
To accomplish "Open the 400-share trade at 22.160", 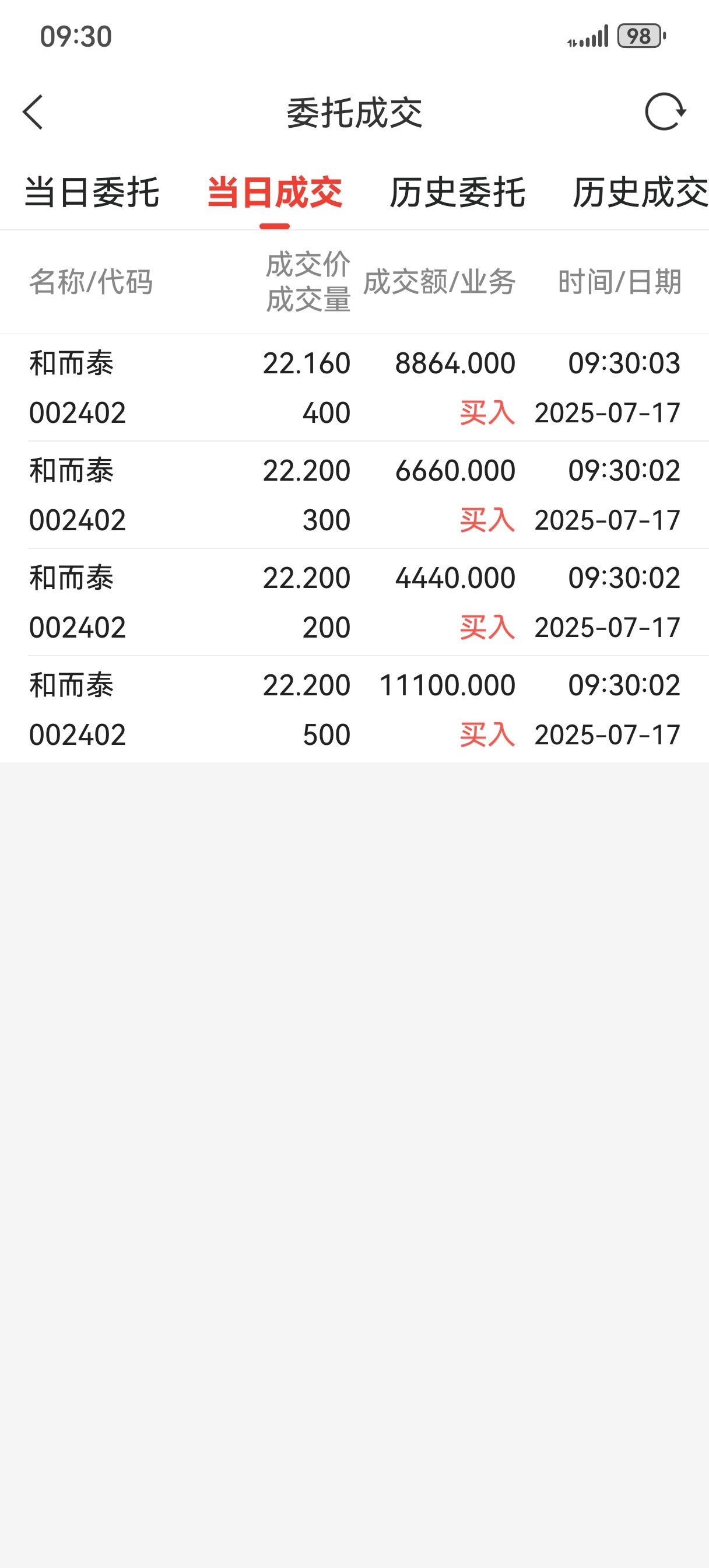I will pos(354,388).
